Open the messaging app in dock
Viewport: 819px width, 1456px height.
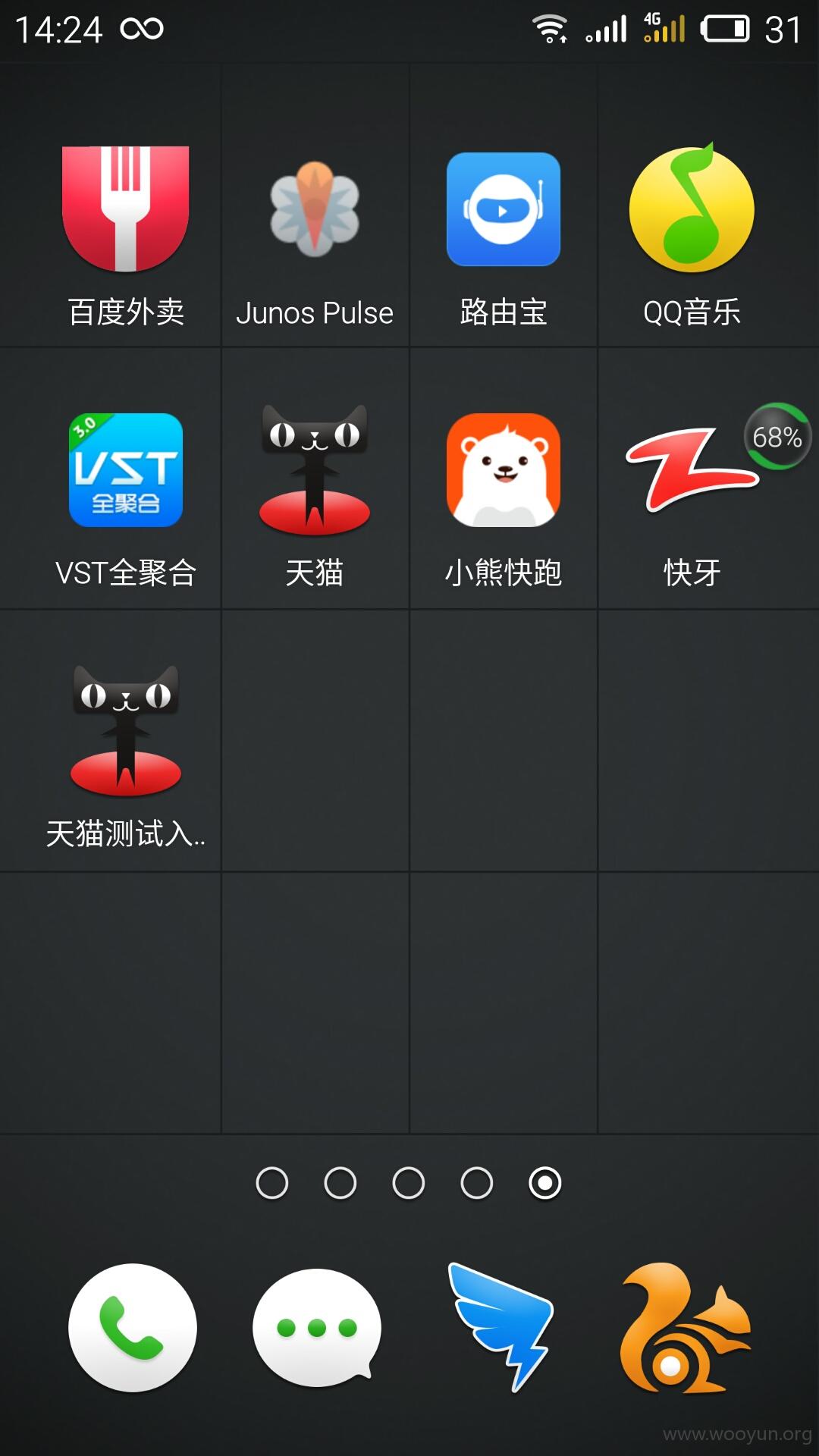point(317,1328)
